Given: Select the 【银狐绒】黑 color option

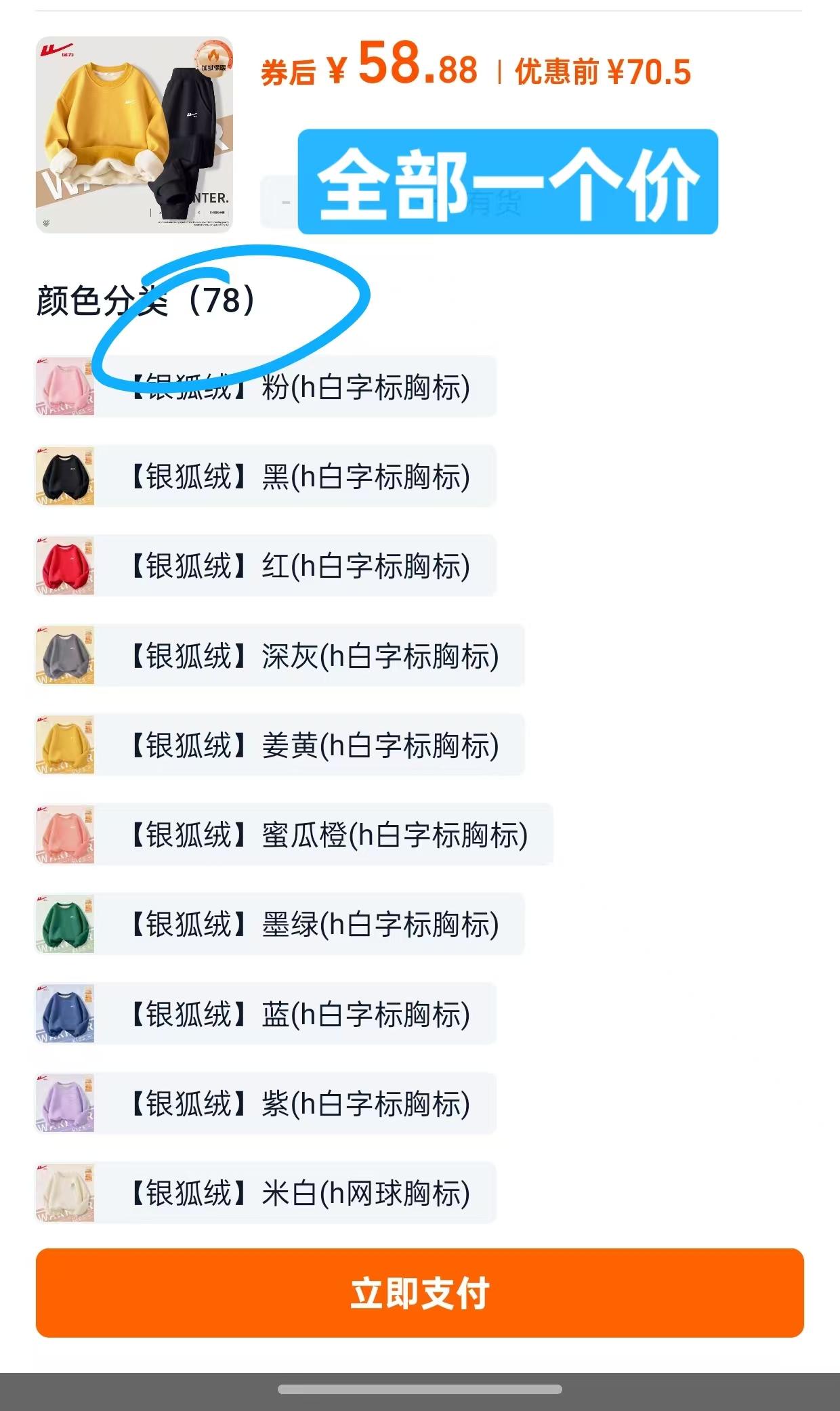Looking at the screenshot, I should point(298,476).
